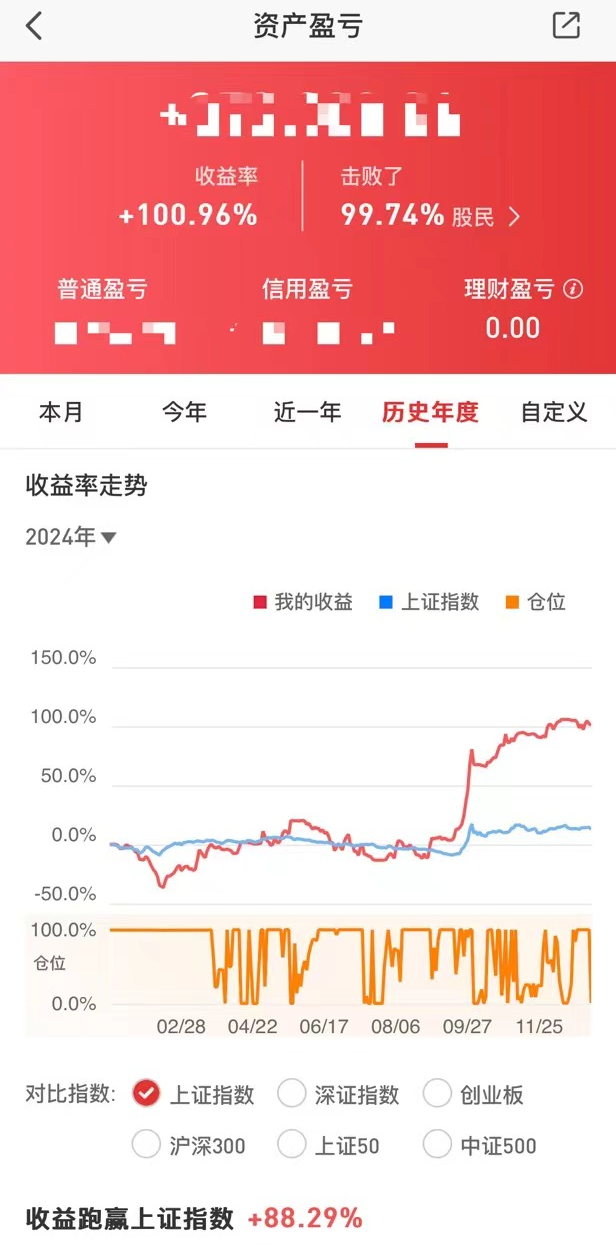Screen dimensions: 616x1251
Task: Switch to the 近一年 tab
Action: coord(307,412)
